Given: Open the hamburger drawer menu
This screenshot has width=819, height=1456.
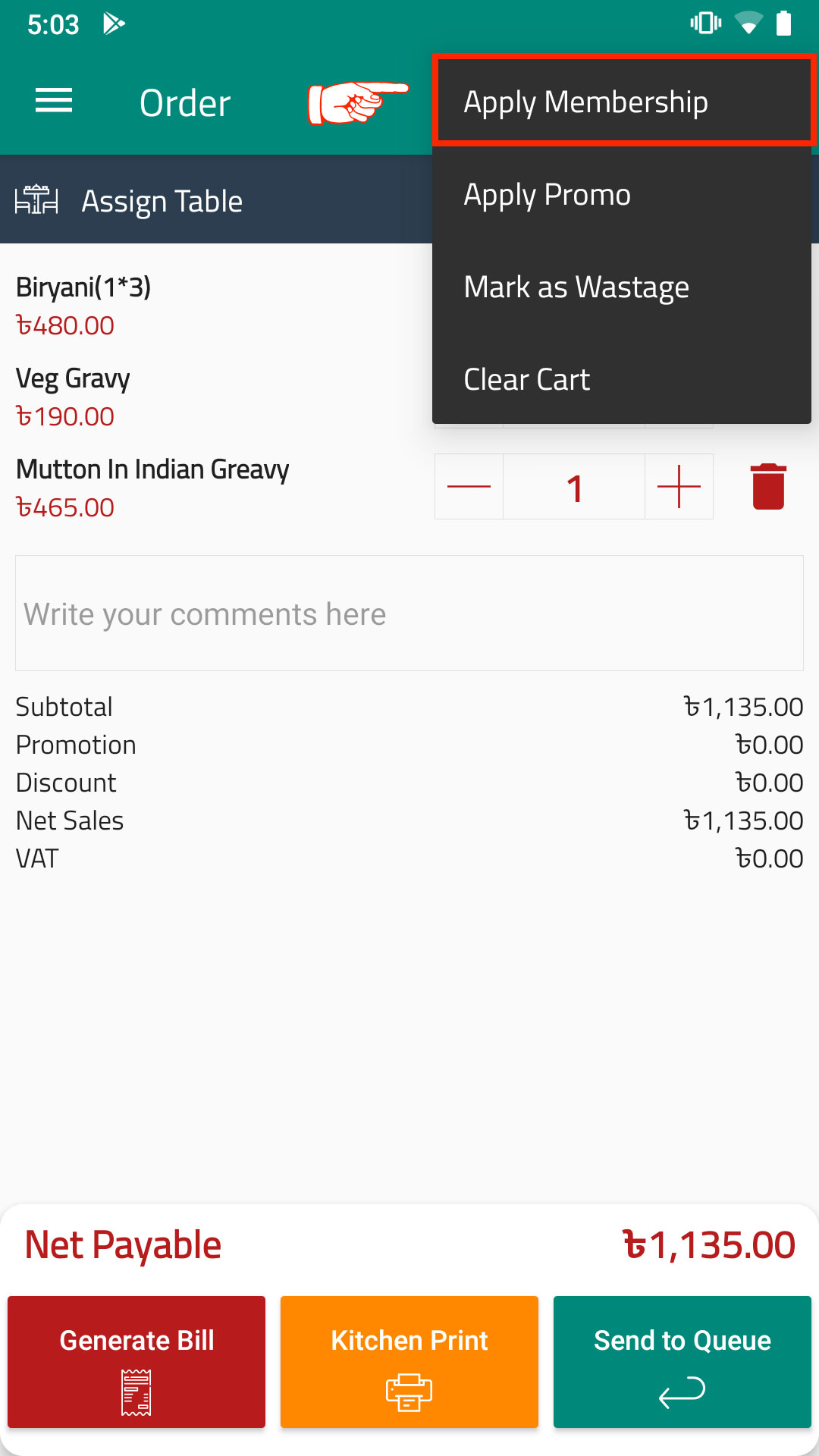Looking at the screenshot, I should (x=54, y=101).
